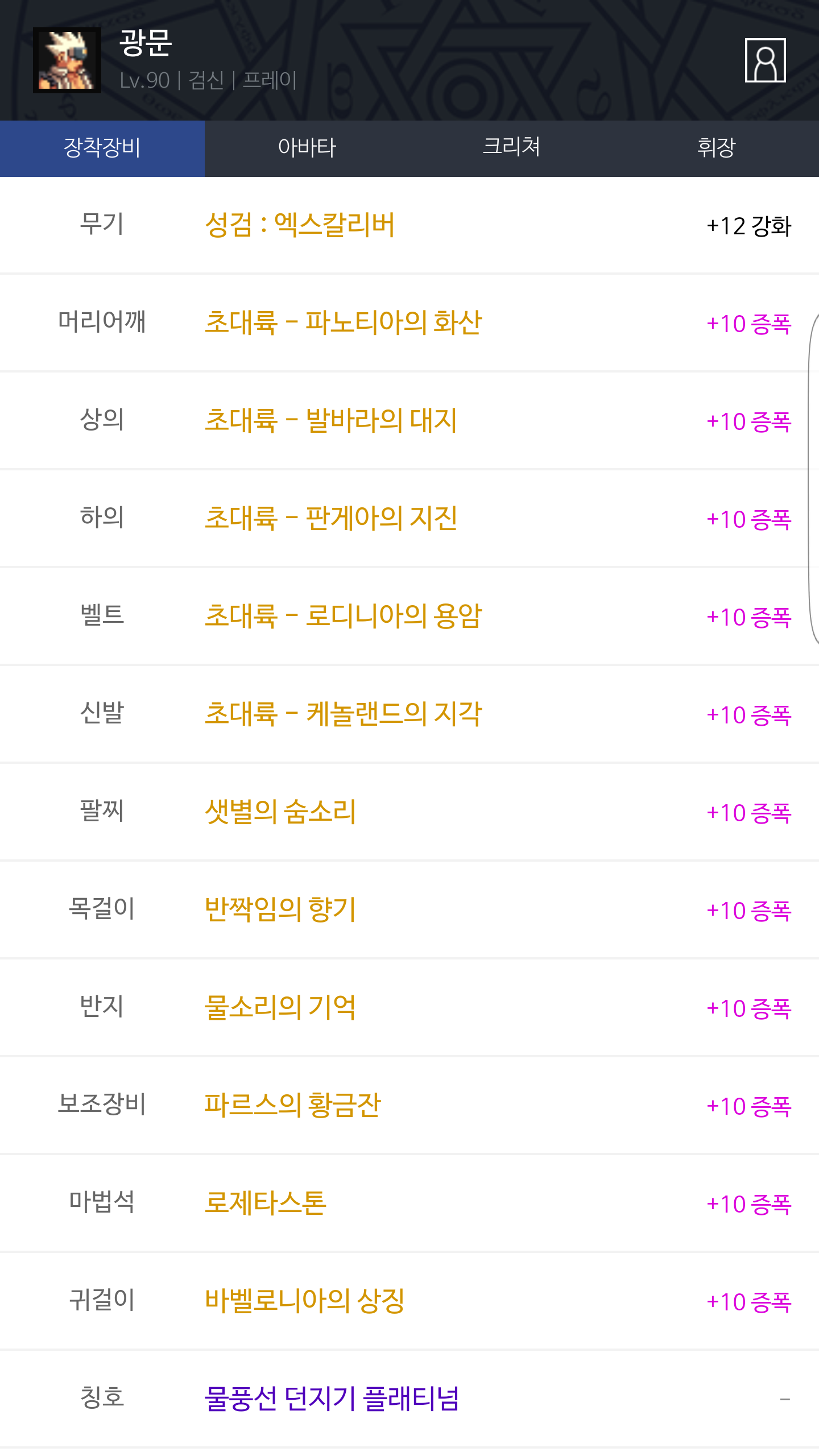Switch to the 크리쳐 tab
The width and height of the screenshot is (819, 1456).
coord(511,148)
